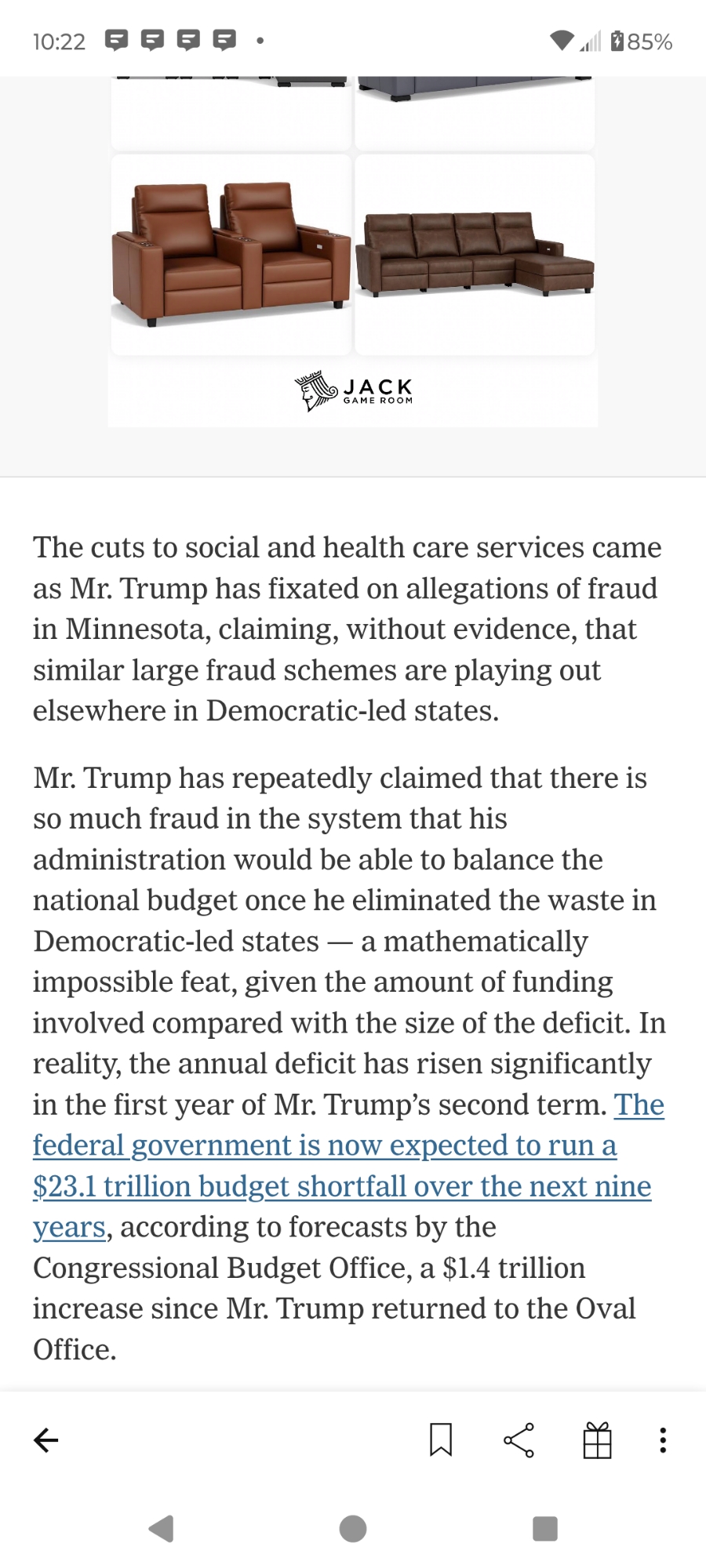Open the brown twin recliner ad tile
The height and width of the screenshot is (1568, 706).
coord(231,255)
